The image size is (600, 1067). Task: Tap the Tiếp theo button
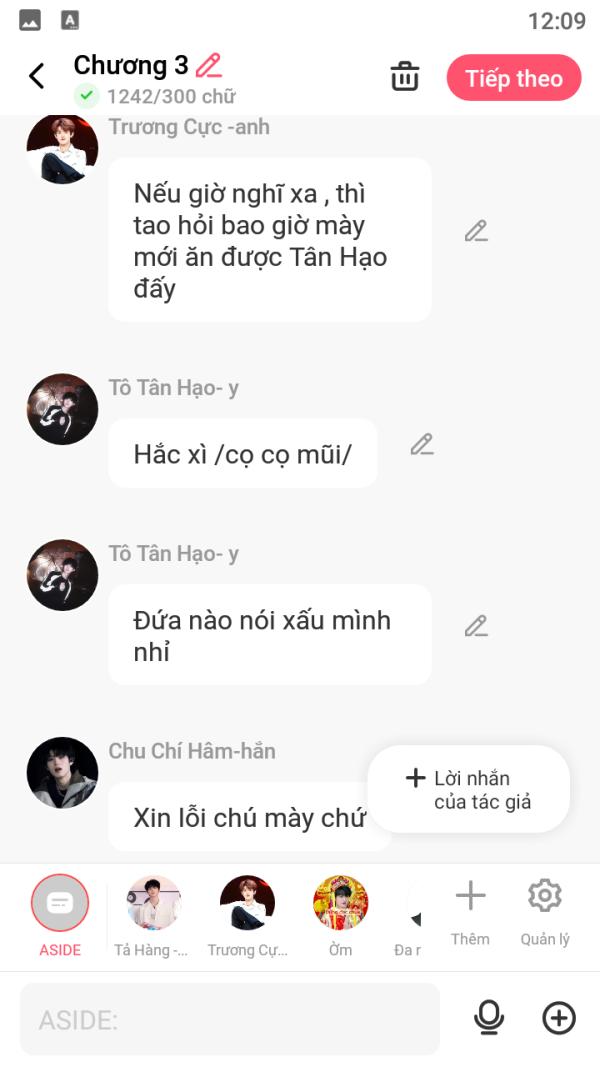click(514, 78)
